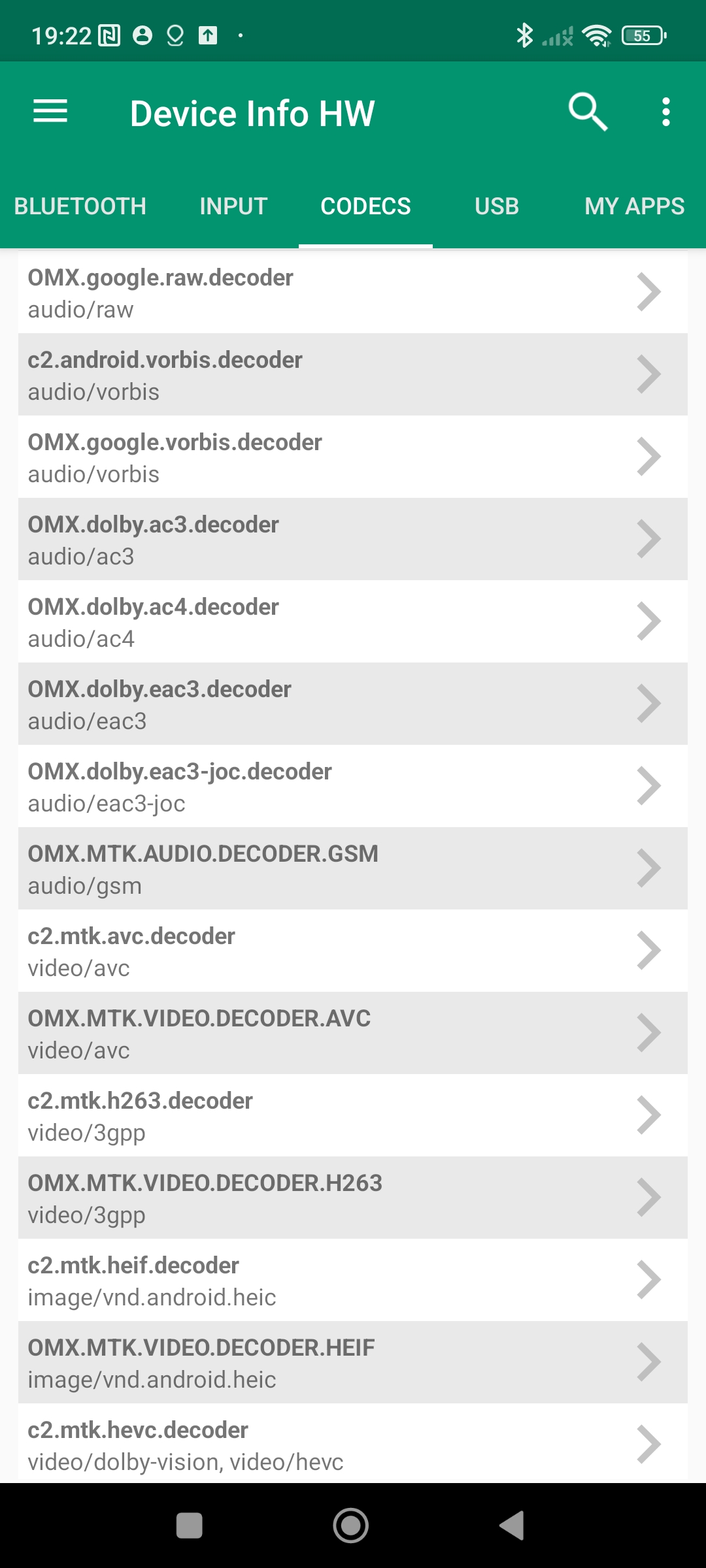
Task: Open c2.android.vorbis.decoder codec details
Action: (x=353, y=375)
